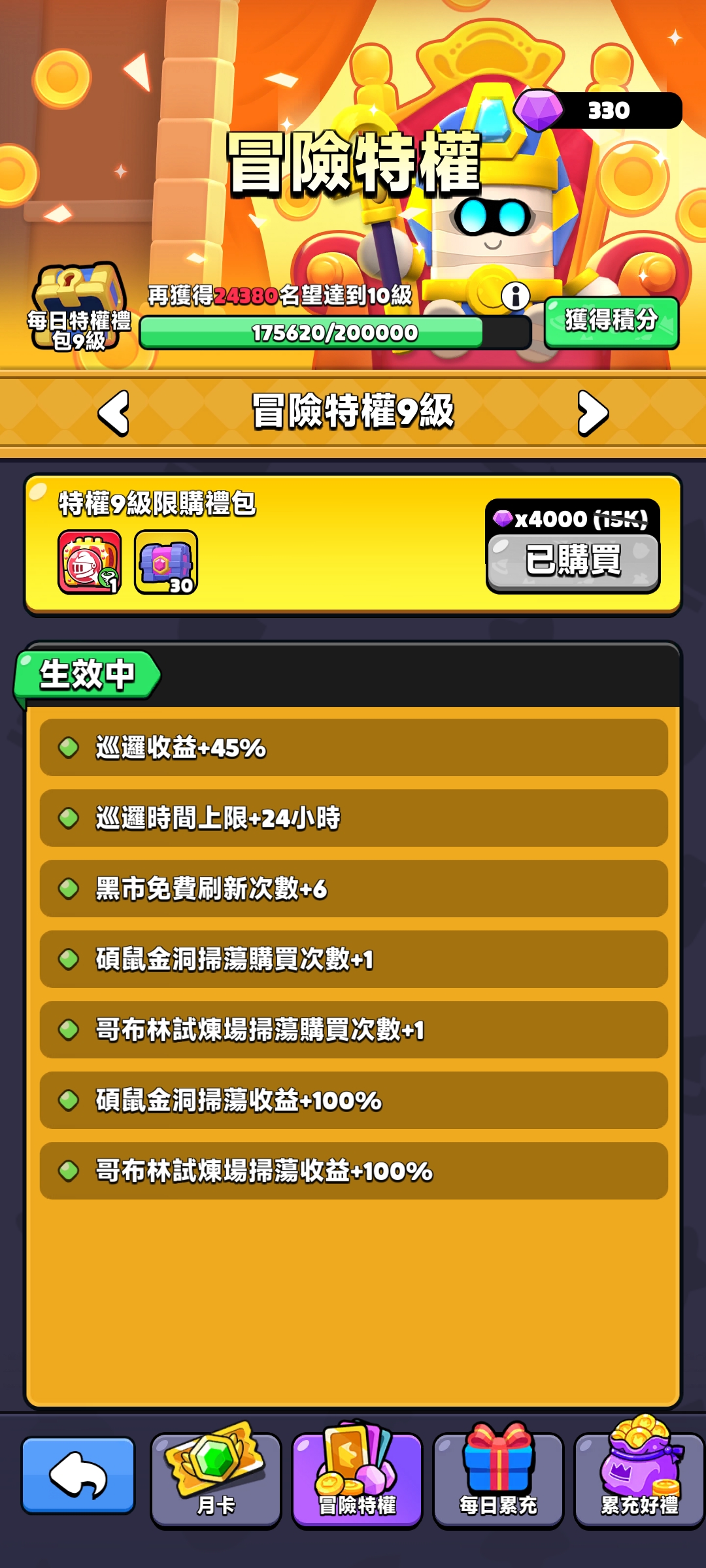Tap the 獲得積分 green button
Screen dimensions: 706x1568
(x=611, y=322)
